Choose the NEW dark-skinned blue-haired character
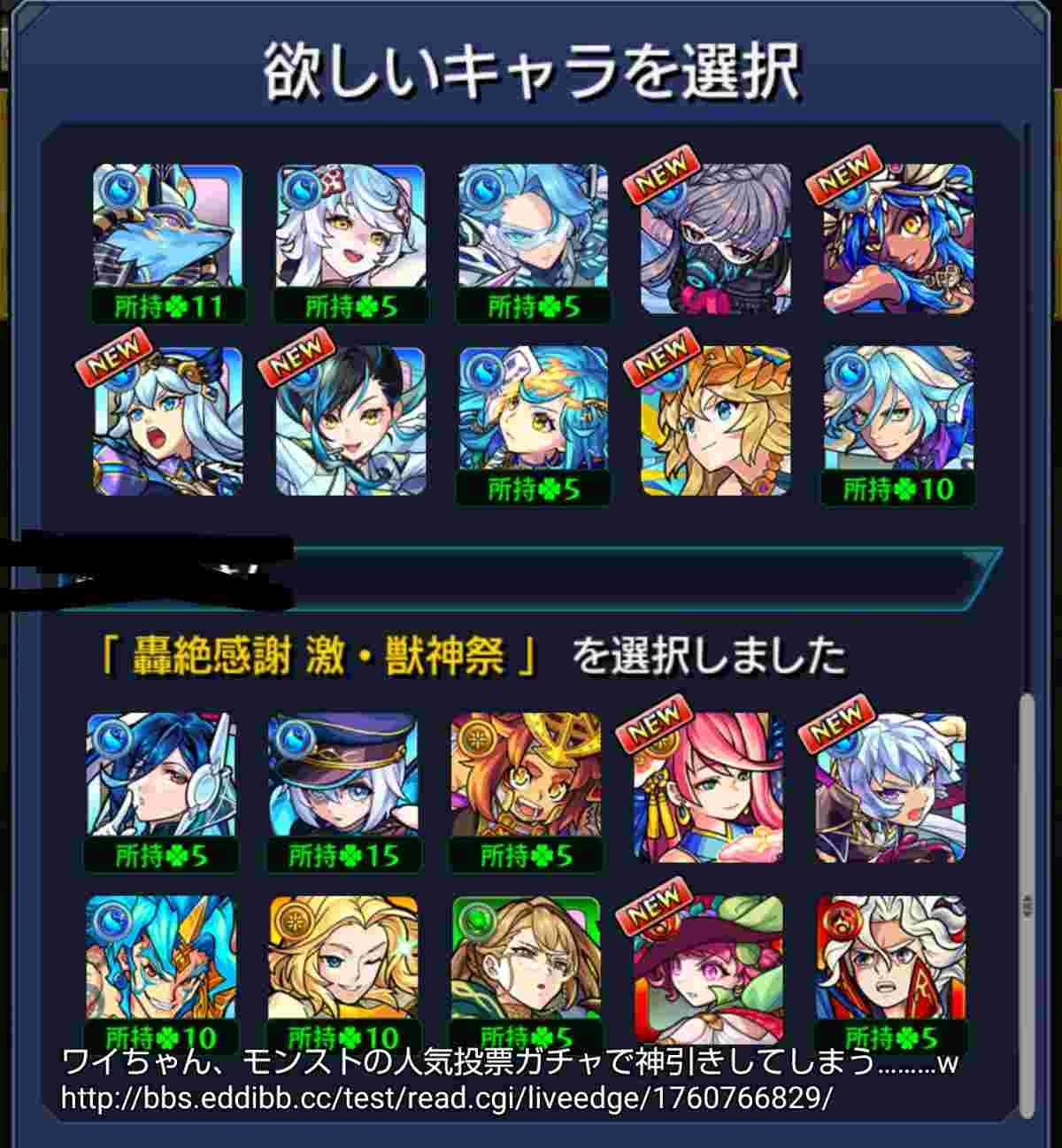The height and width of the screenshot is (1148, 1062). (897, 239)
